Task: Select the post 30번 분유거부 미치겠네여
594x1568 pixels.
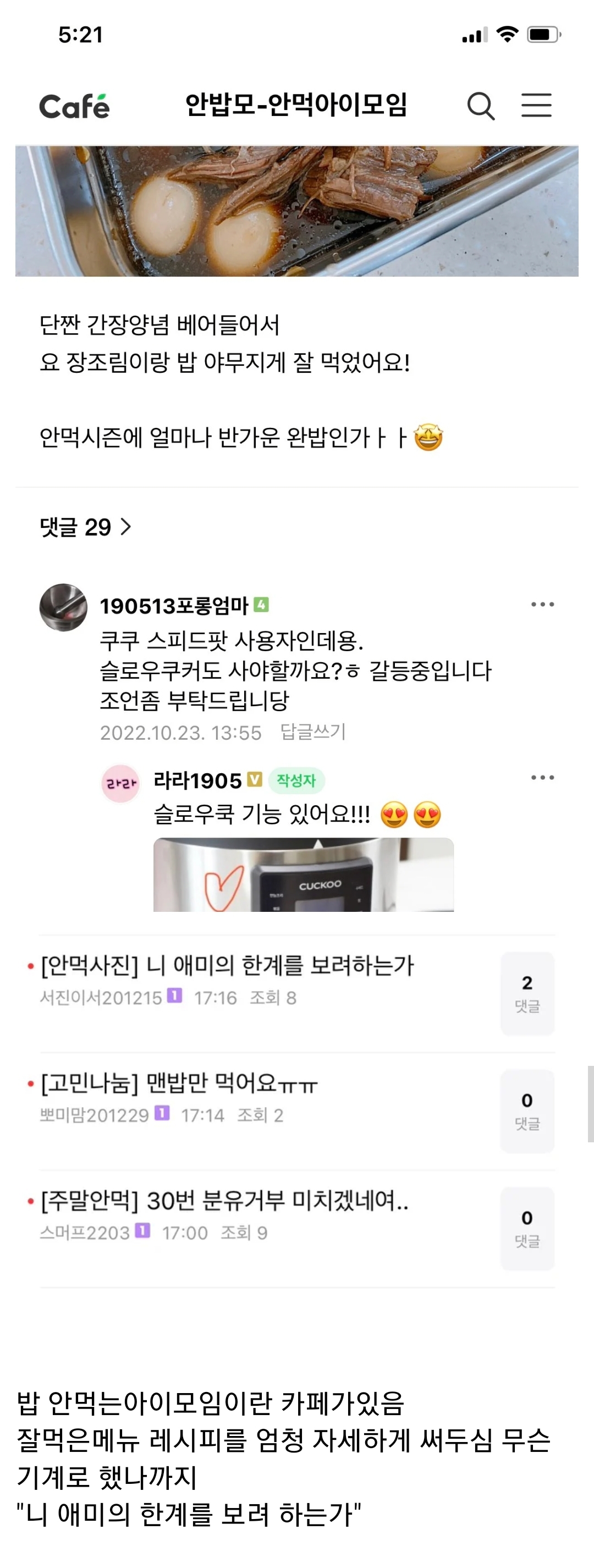Action: tap(224, 1201)
